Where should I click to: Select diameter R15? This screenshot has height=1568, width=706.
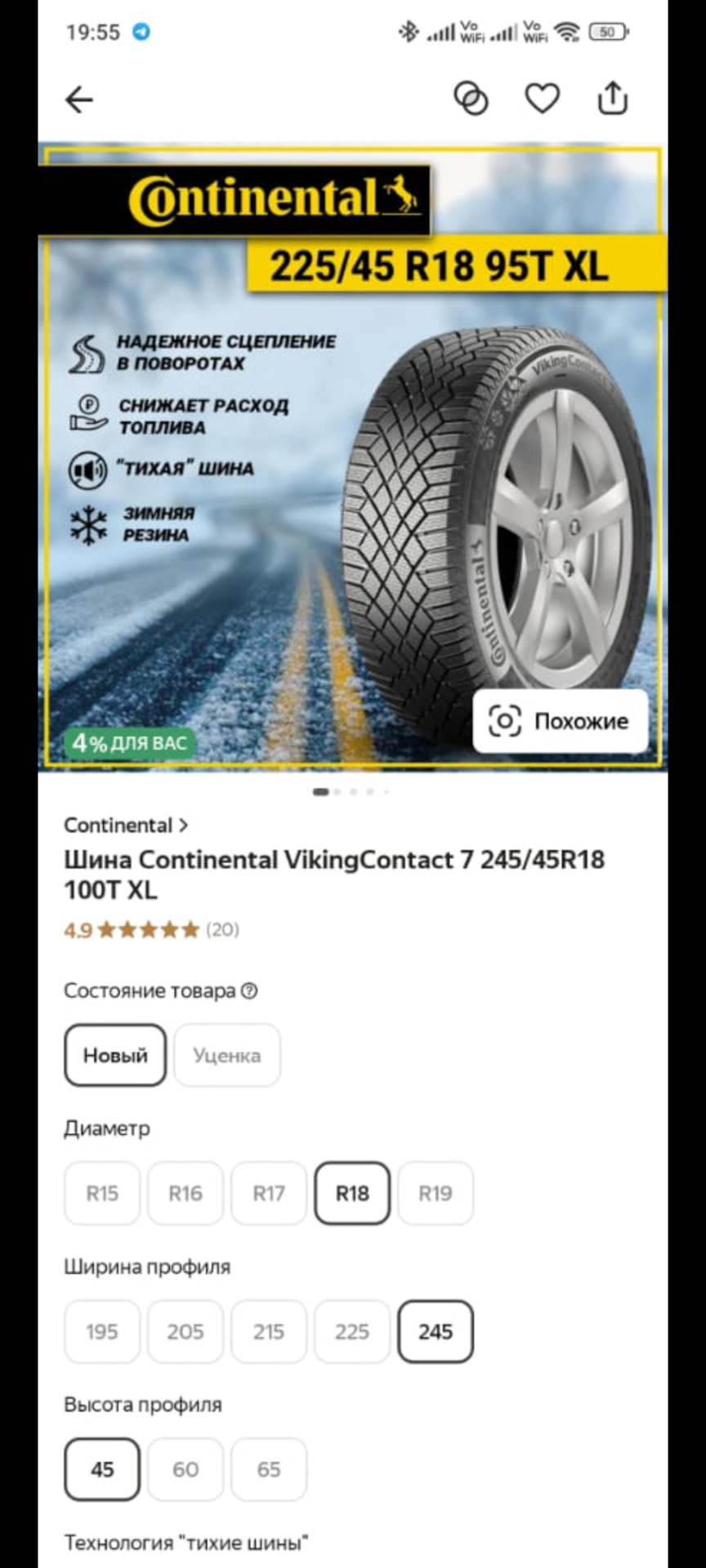[x=102, y=1193]
